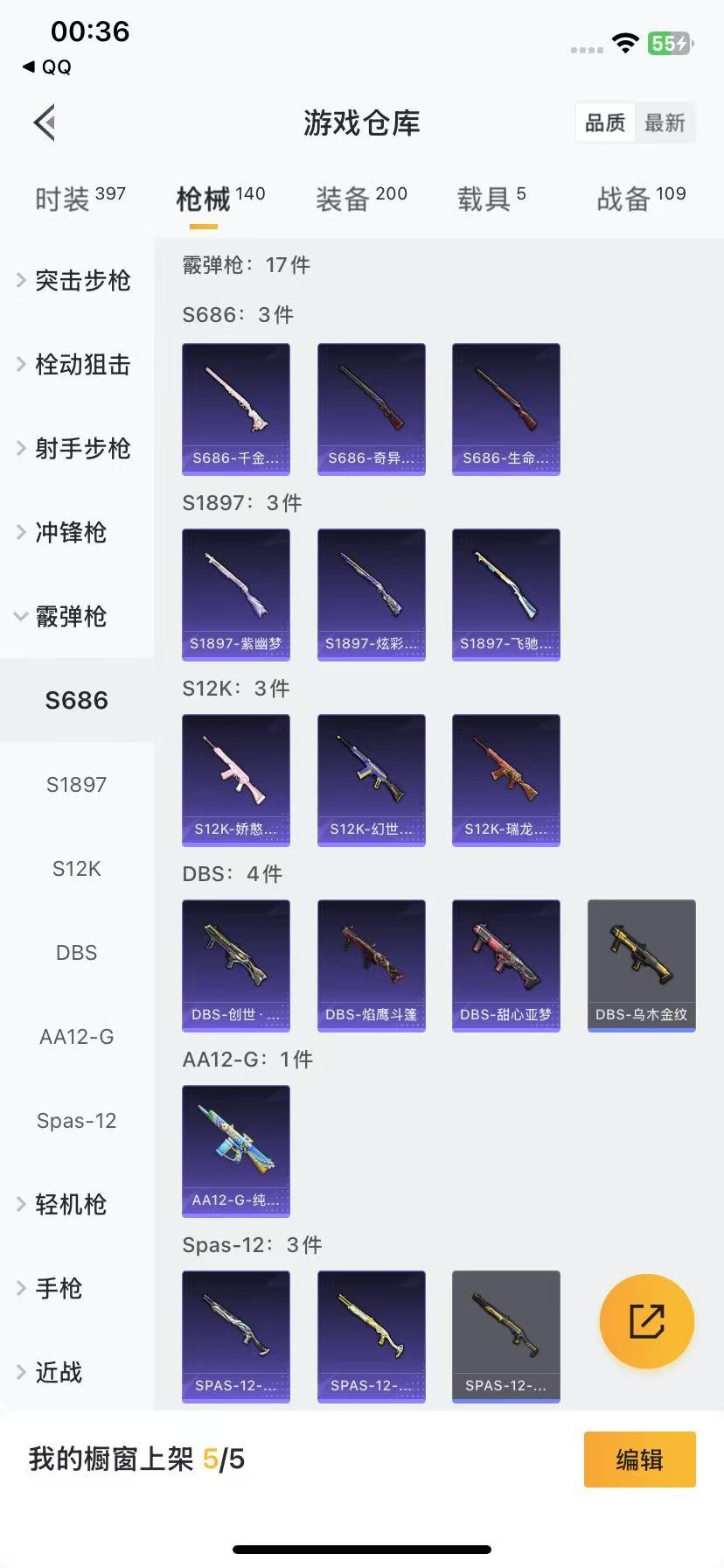Switch to the 战备 tab
Viewport: 724px width, 1568px height.
click(x=640, y=199)
